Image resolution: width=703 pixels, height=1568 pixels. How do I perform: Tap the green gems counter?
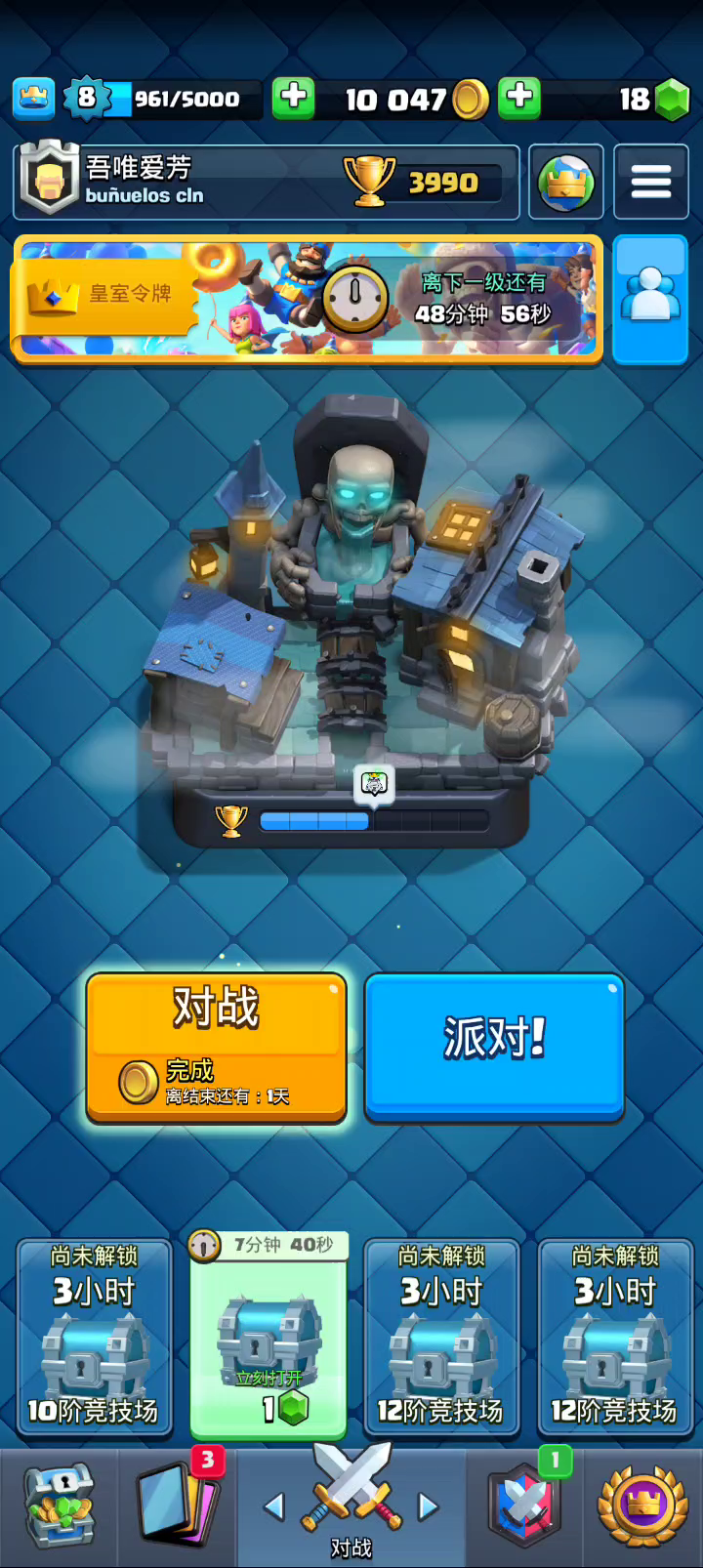644,99
